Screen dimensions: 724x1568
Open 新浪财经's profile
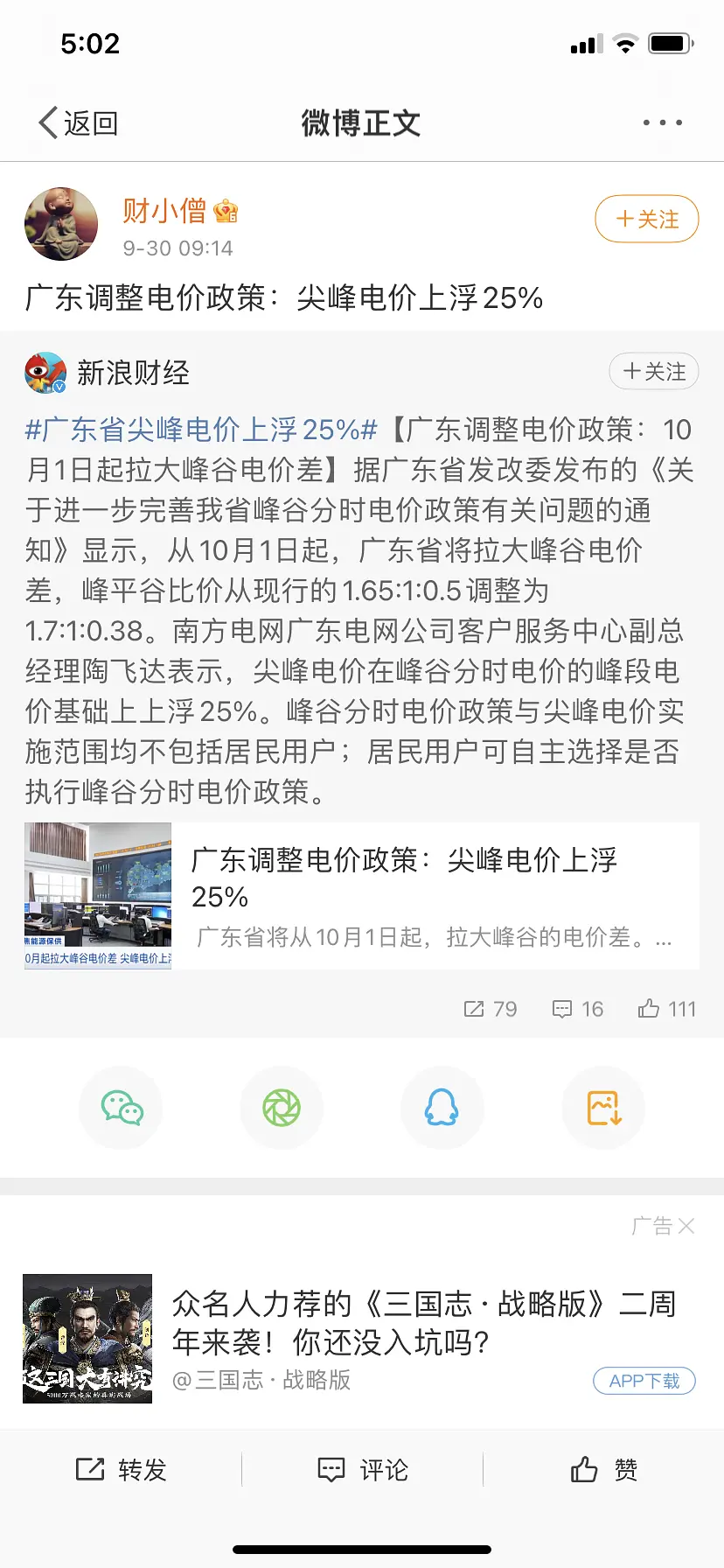coord(45,374)
